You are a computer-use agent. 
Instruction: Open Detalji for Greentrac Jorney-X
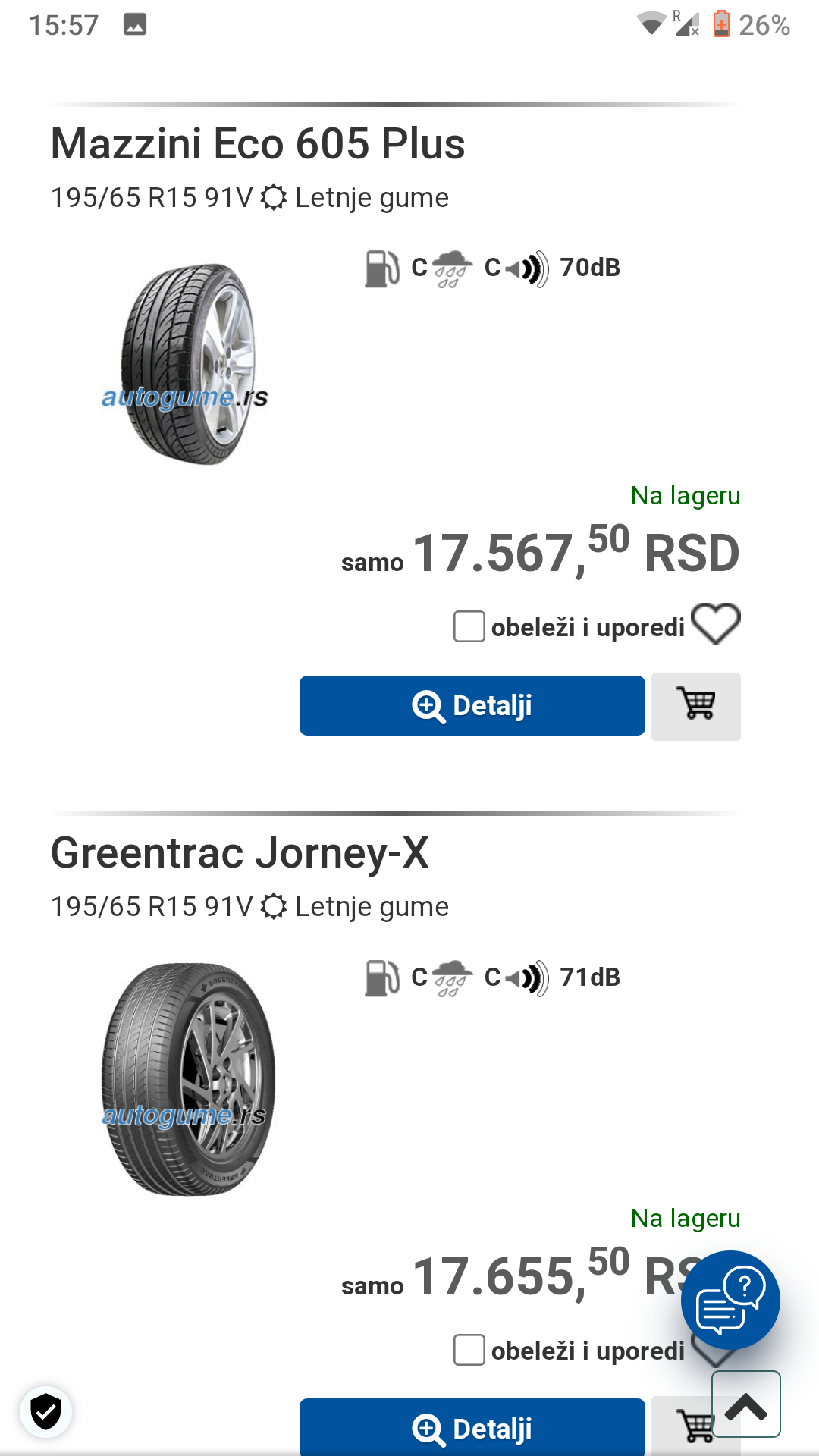point(472,1427)
